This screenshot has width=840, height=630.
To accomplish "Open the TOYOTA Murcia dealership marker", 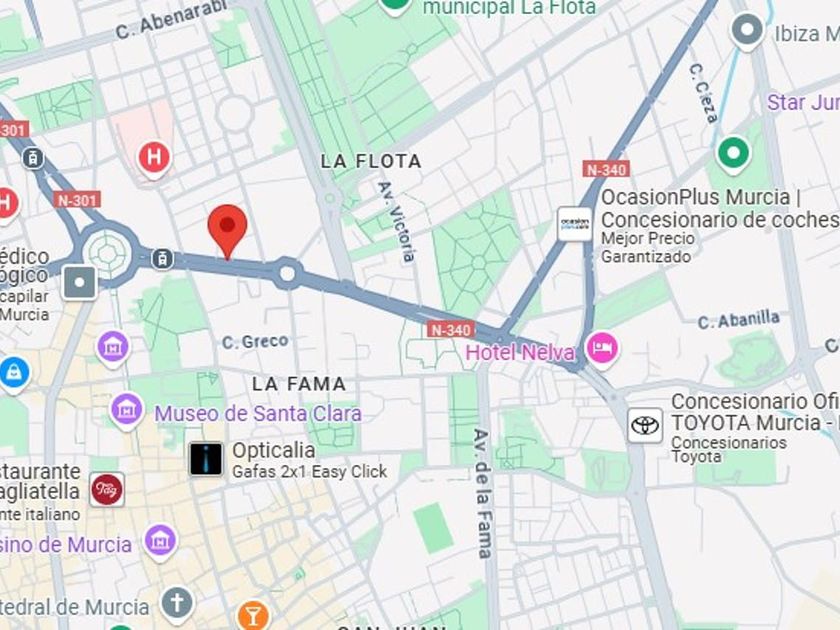I will 645,425.
